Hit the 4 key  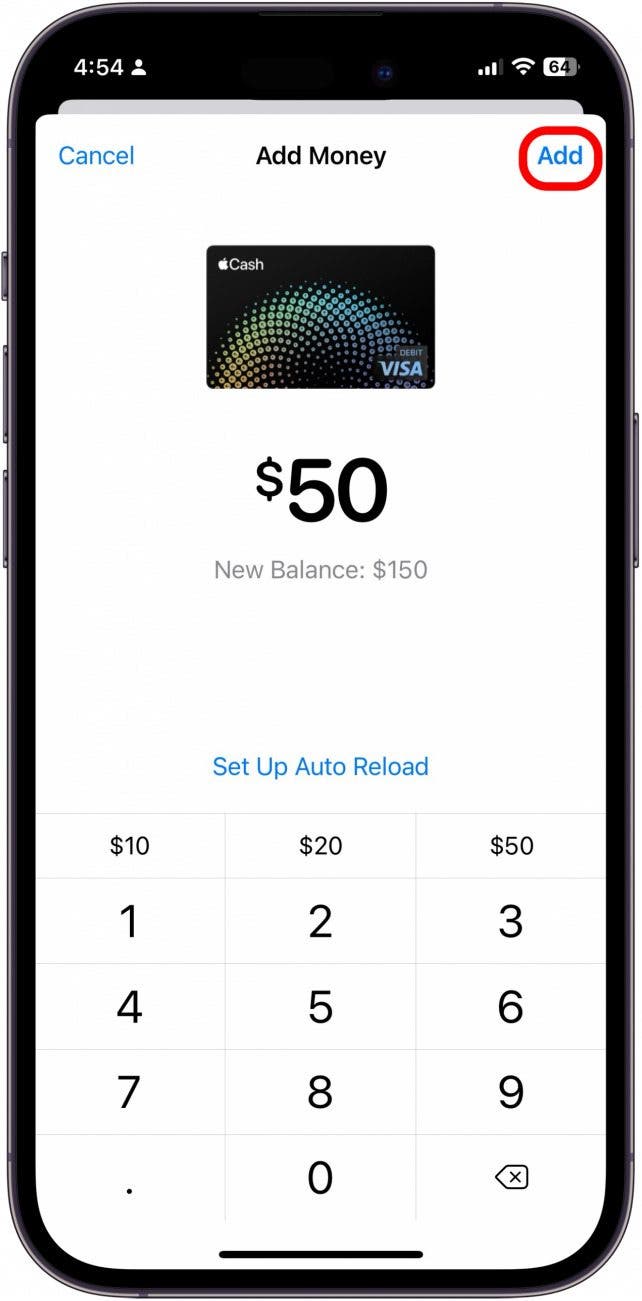(x=130, y=1007)
